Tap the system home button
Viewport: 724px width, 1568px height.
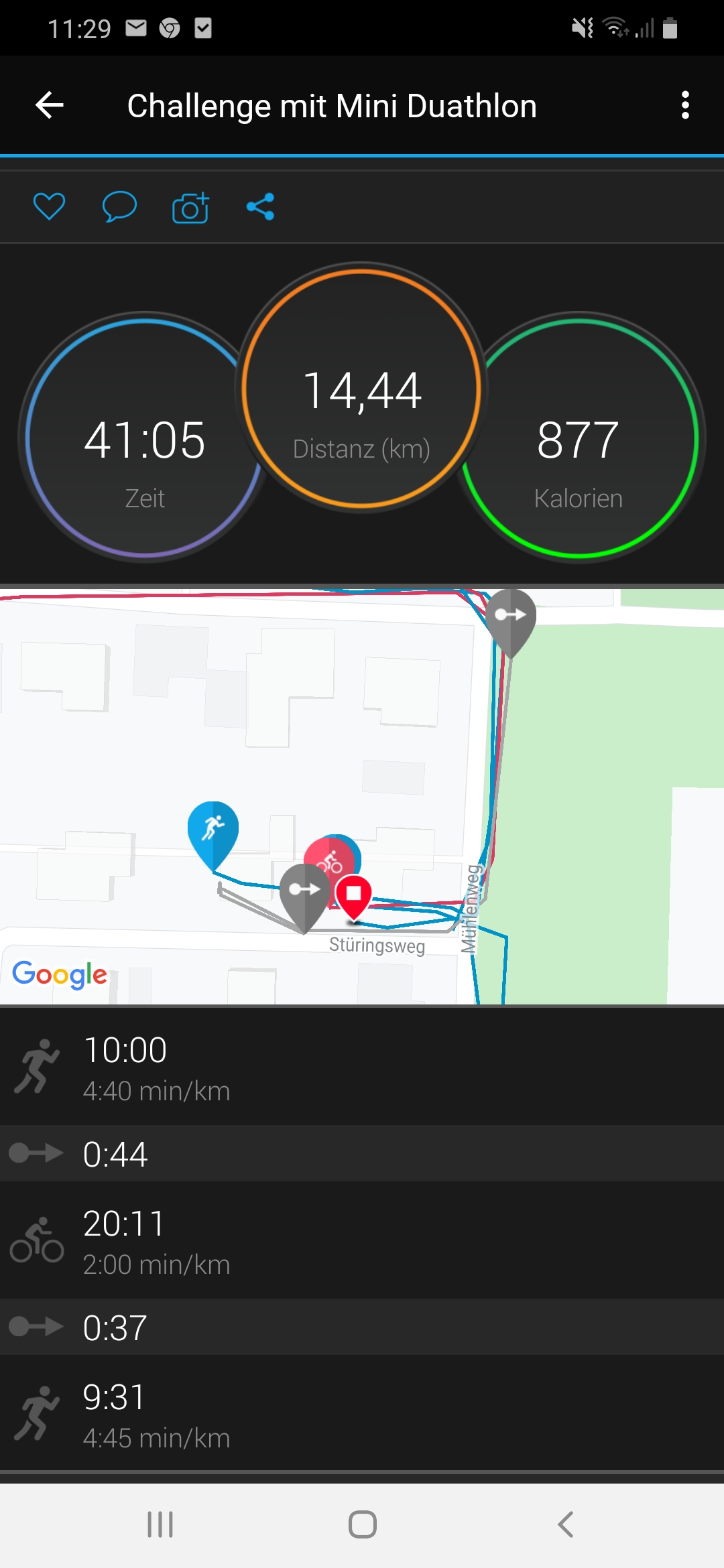(362, 1524)
